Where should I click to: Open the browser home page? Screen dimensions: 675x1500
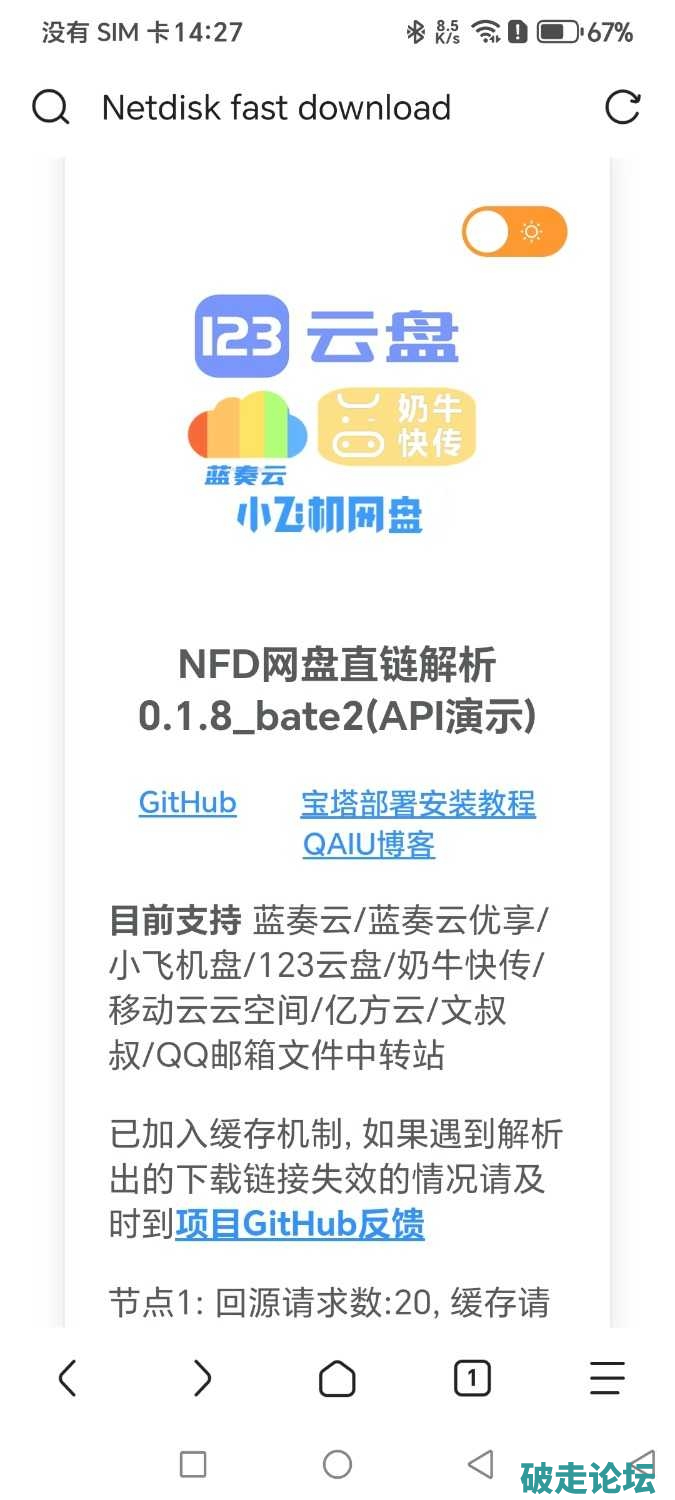337,1379
